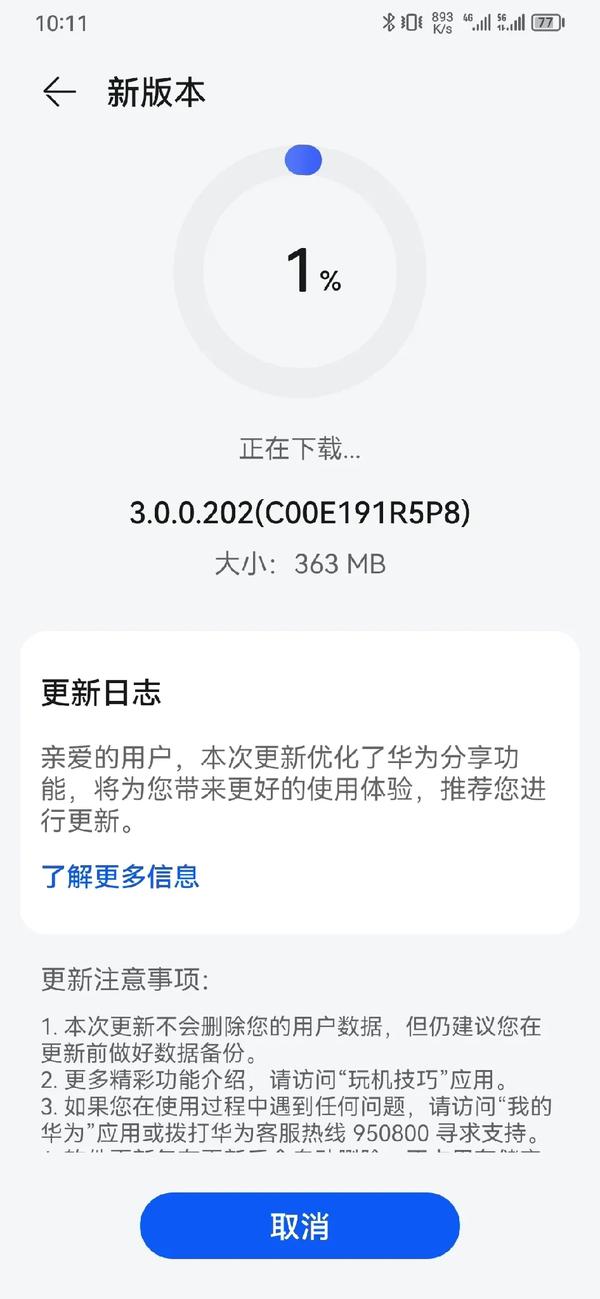Open the 了解更多信息 link
This screenshot has height=1299, width=600.
pos(120,876)
